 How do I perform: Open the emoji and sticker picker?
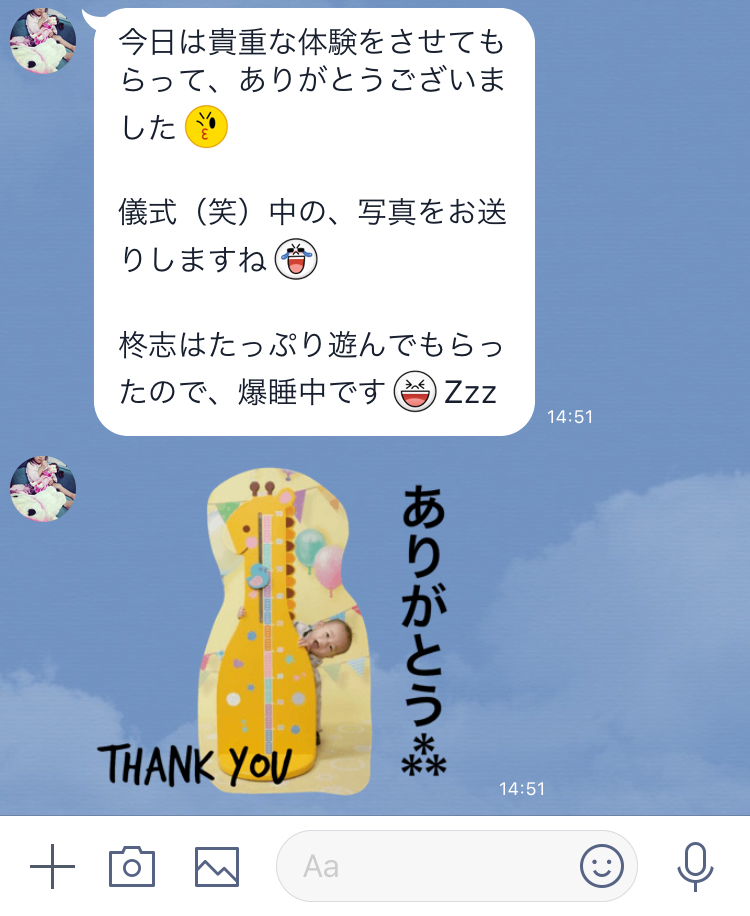point(601,866)
